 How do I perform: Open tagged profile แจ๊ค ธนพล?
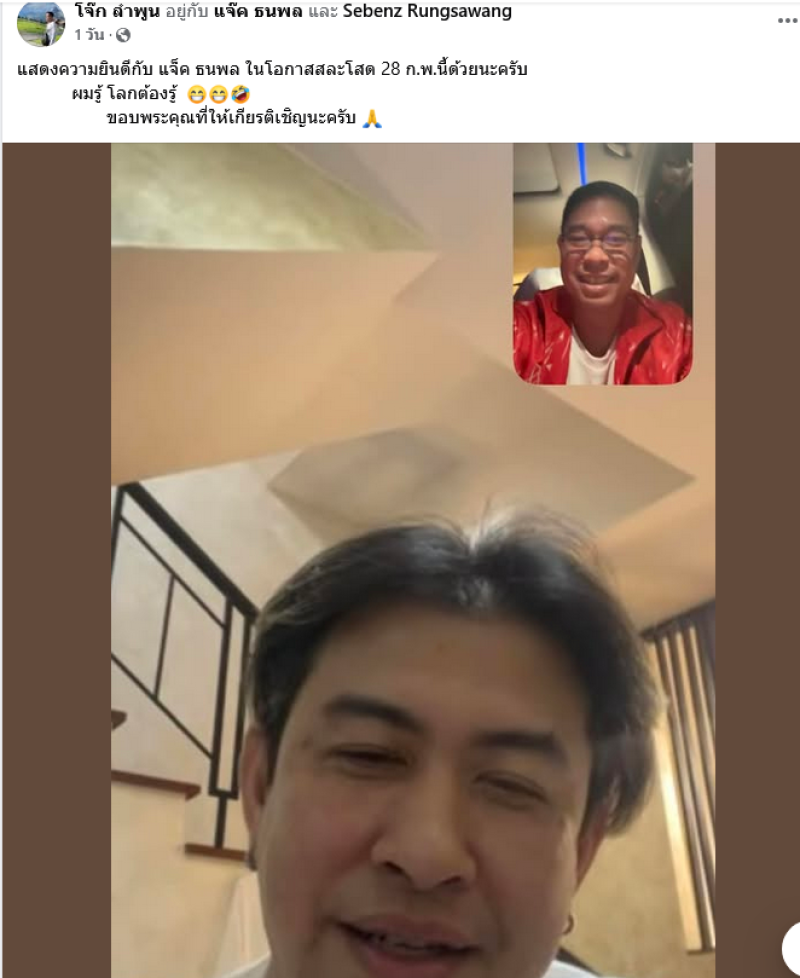pyautogui.click(x=253, y=12)
